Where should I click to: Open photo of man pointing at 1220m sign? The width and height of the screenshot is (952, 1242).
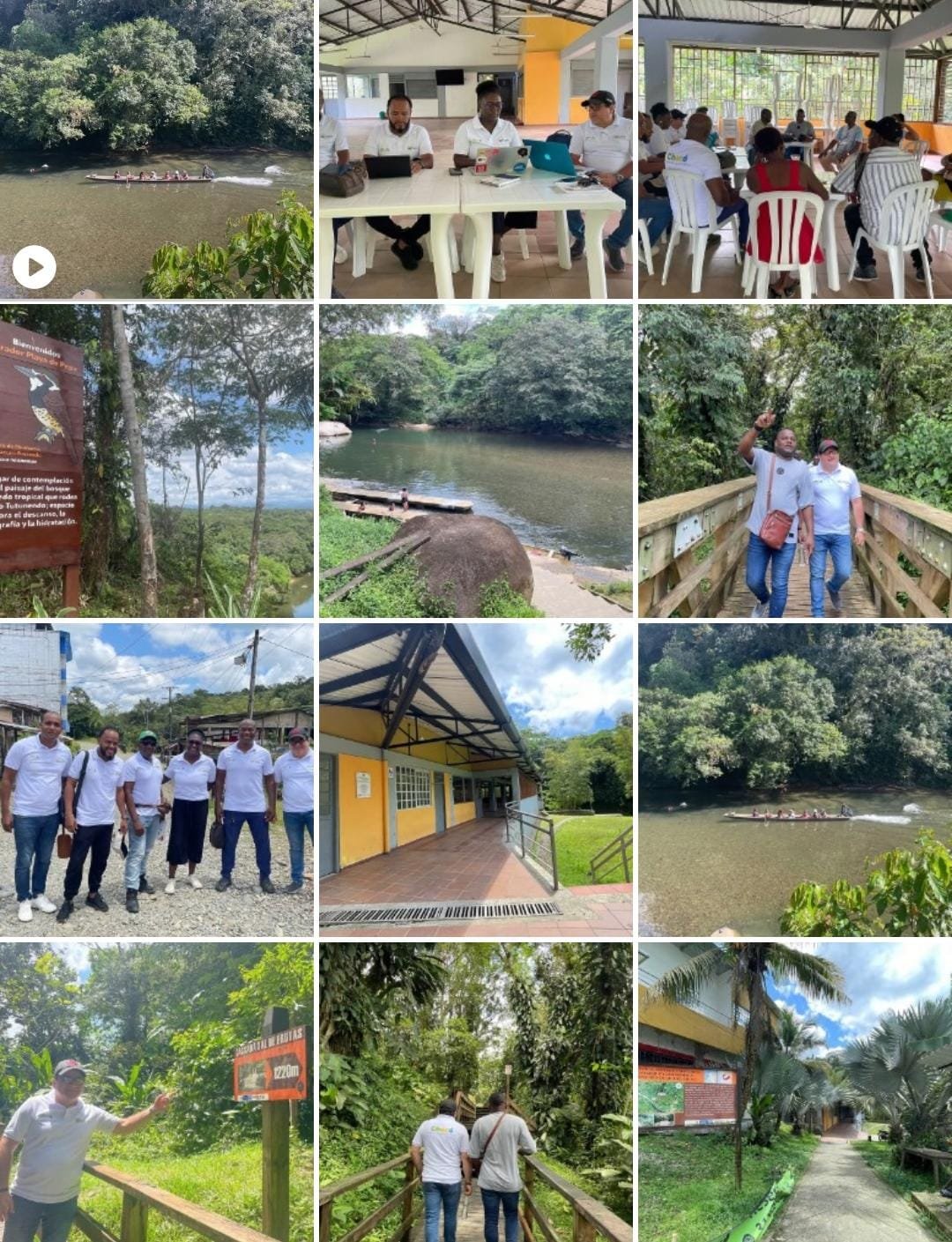tap(156, 1091)
